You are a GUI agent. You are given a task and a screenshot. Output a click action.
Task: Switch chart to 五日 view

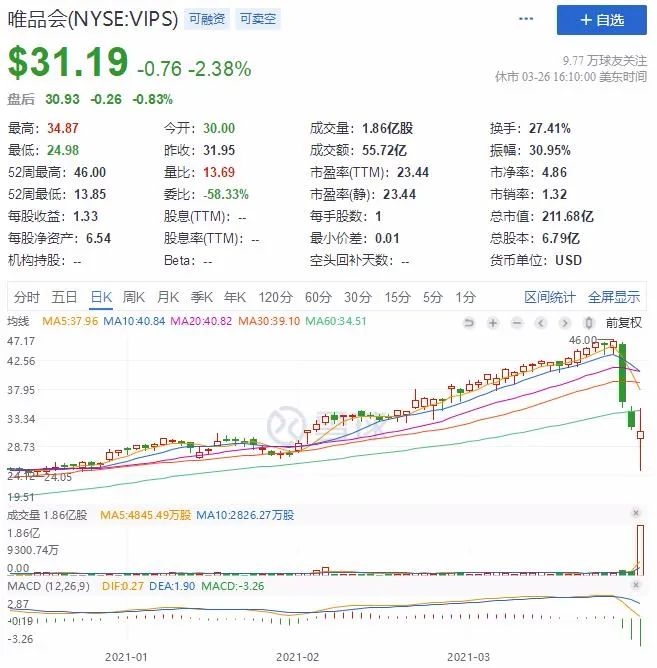[64, 297]
